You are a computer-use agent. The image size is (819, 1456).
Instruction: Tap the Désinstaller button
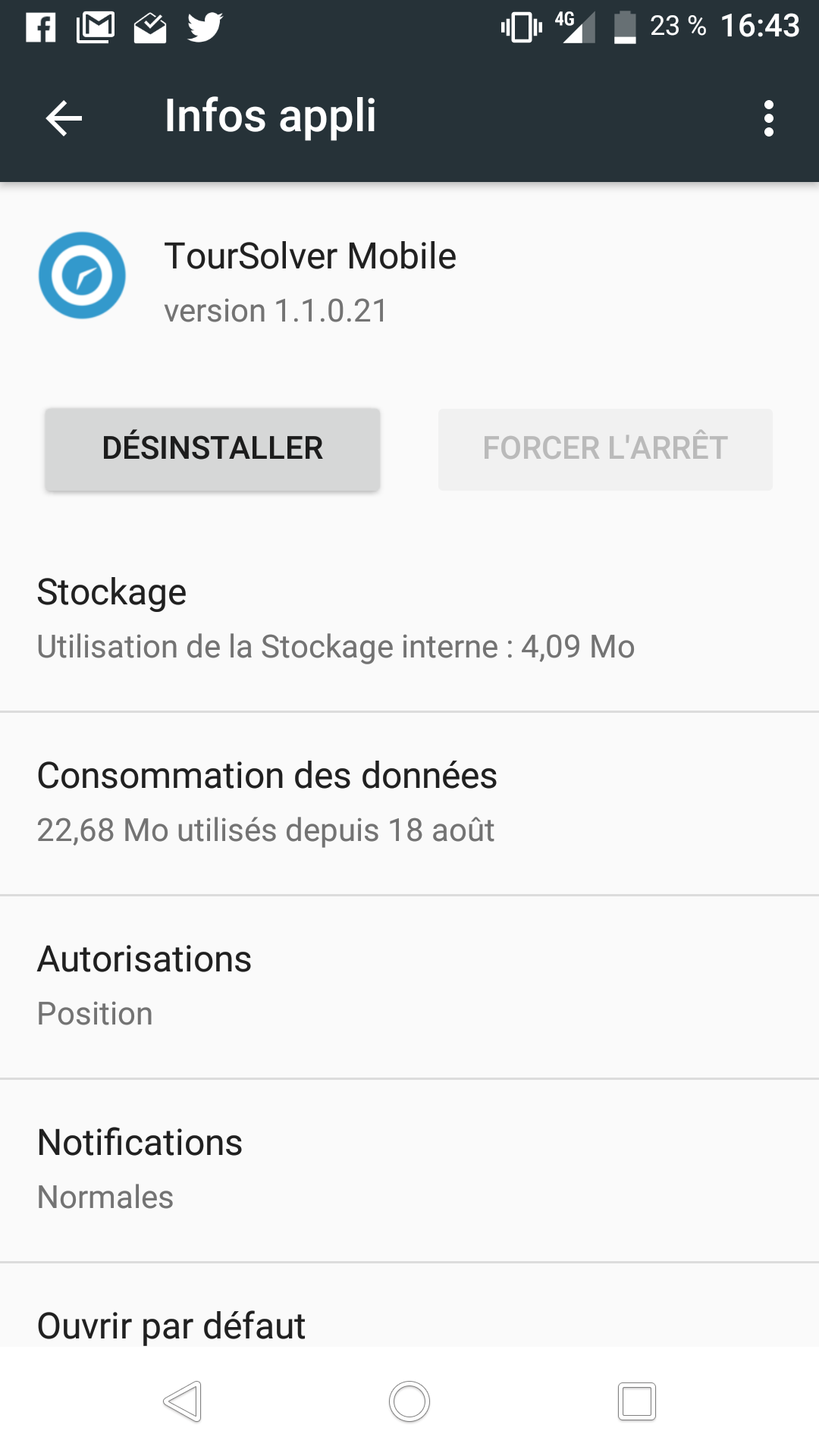click(x=212, y=449)
